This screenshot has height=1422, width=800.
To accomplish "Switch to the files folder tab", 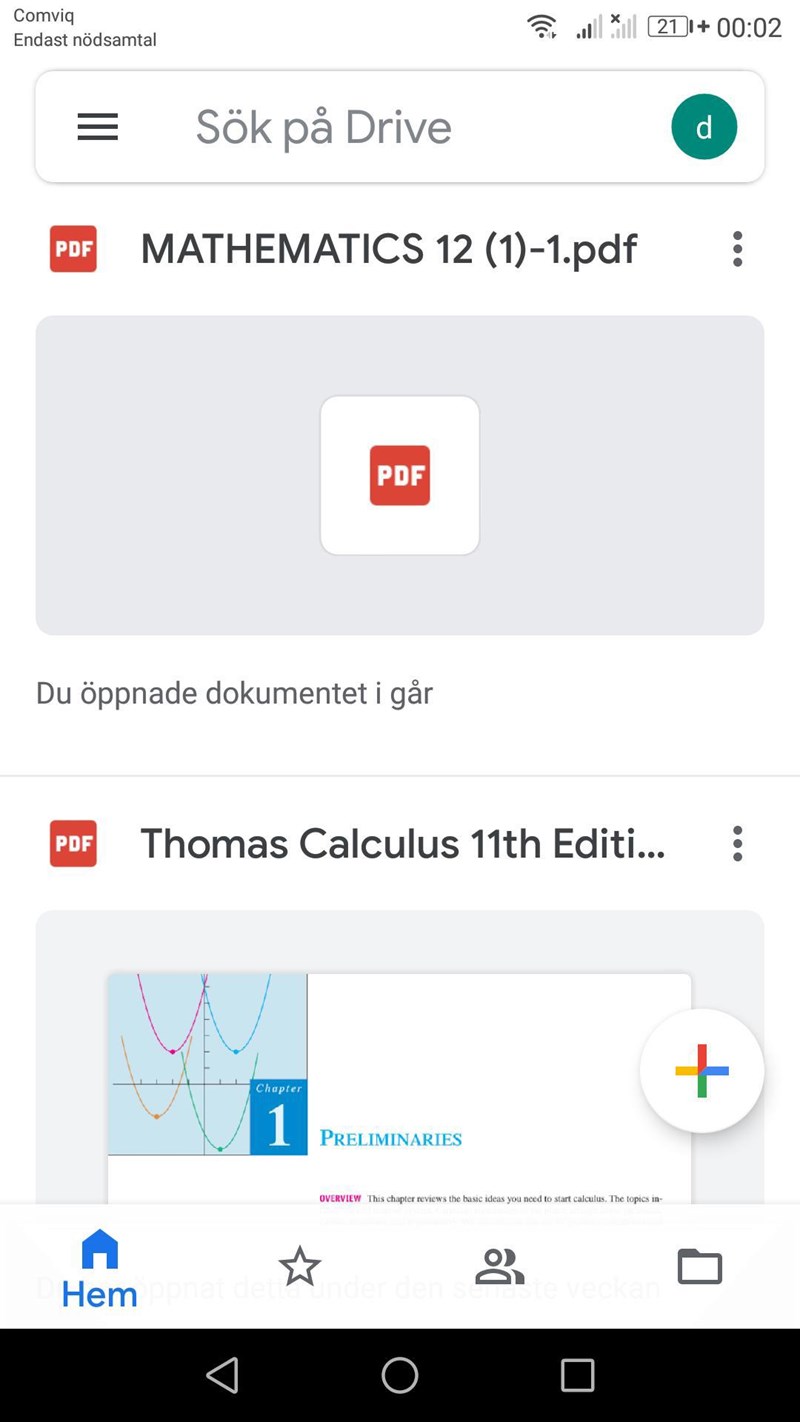I will (x=700, y=1268).
